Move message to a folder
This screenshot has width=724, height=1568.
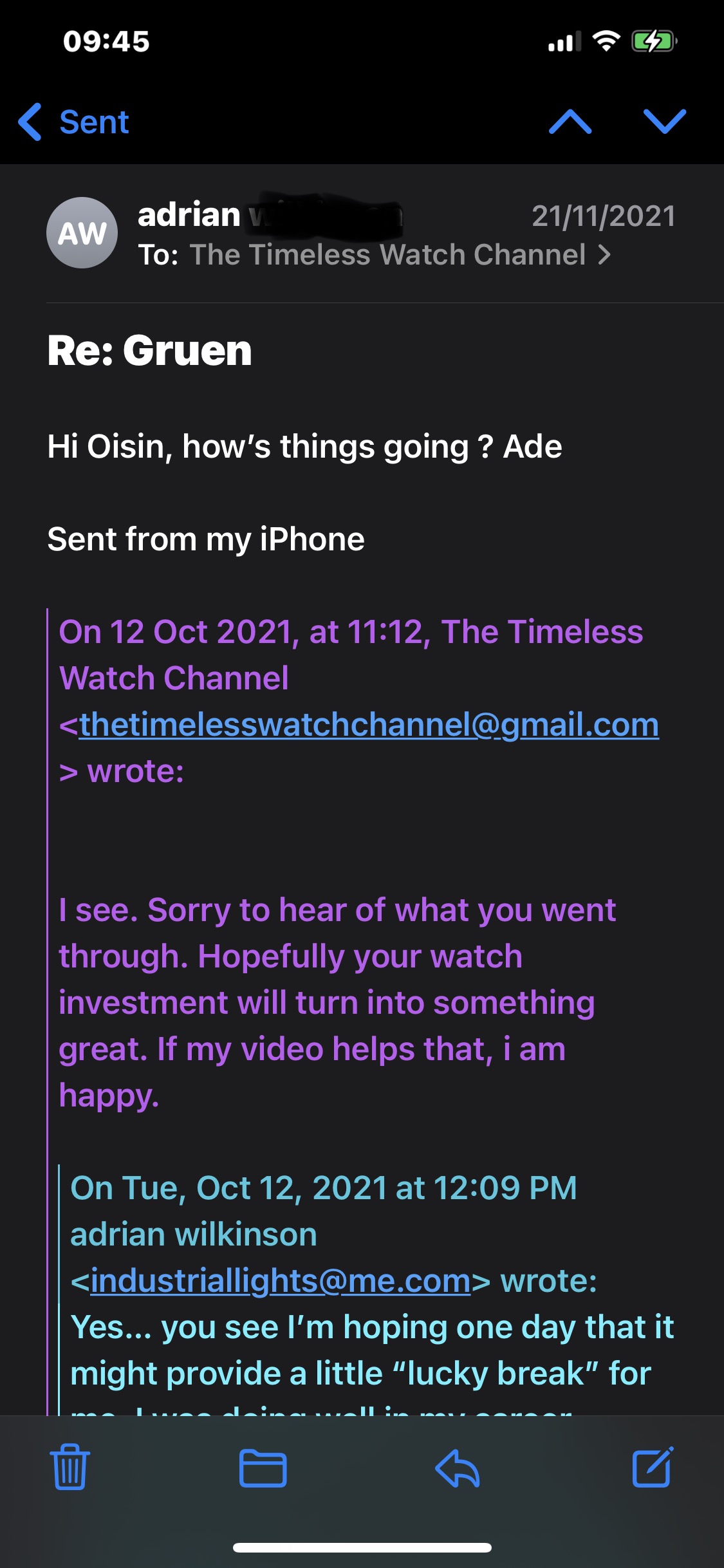(263, 1468)
